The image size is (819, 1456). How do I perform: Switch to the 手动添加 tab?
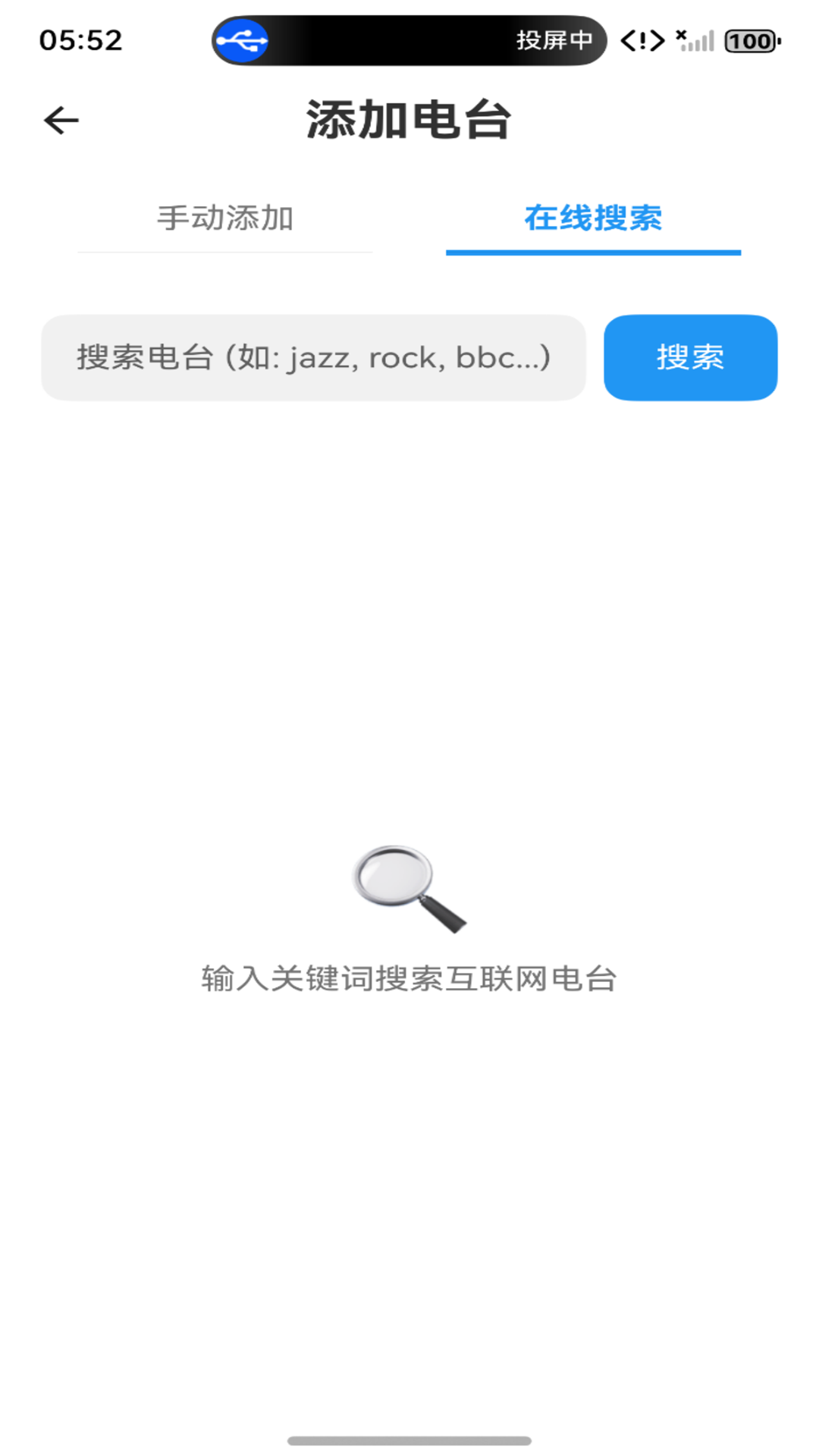[x=225, y=218]
